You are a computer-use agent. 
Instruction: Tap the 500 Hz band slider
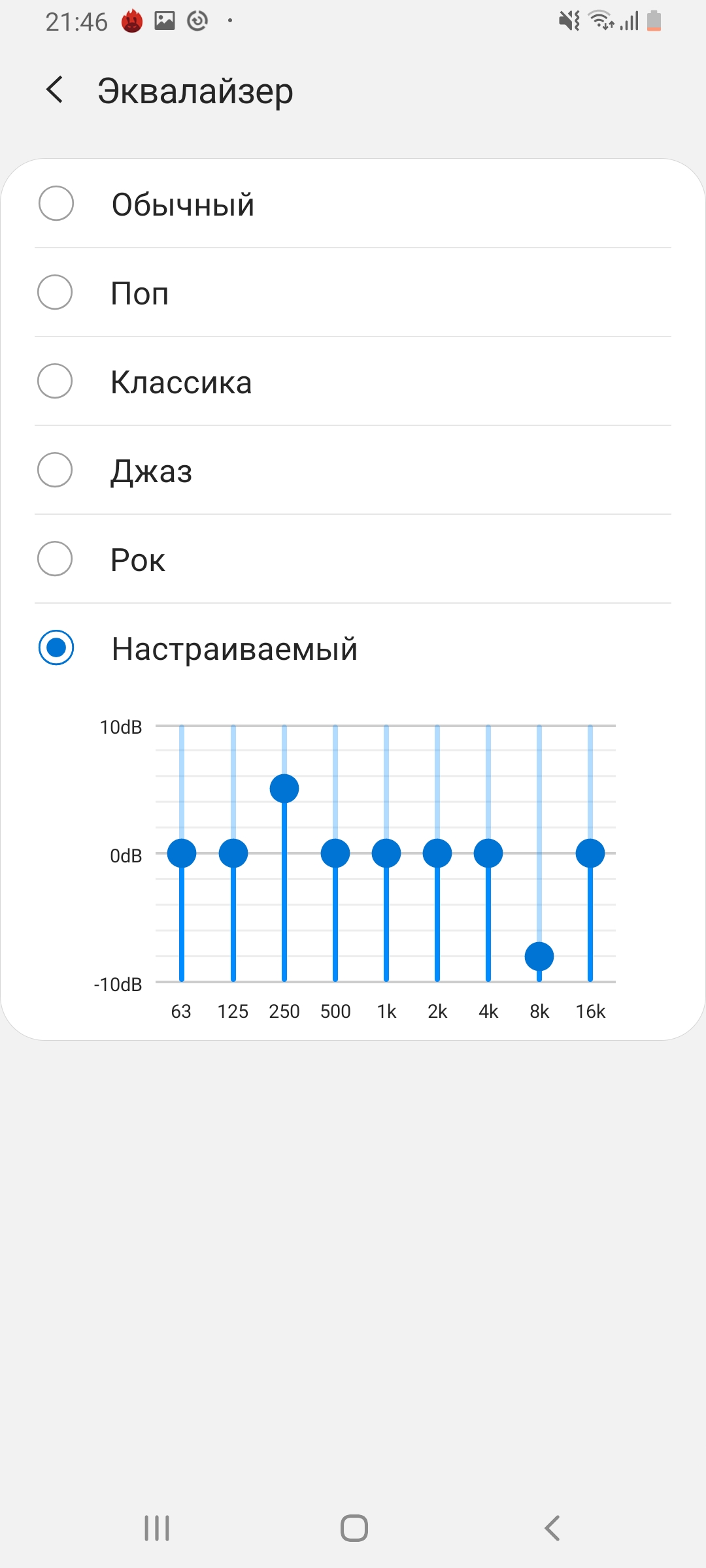(x=335, y=853)
